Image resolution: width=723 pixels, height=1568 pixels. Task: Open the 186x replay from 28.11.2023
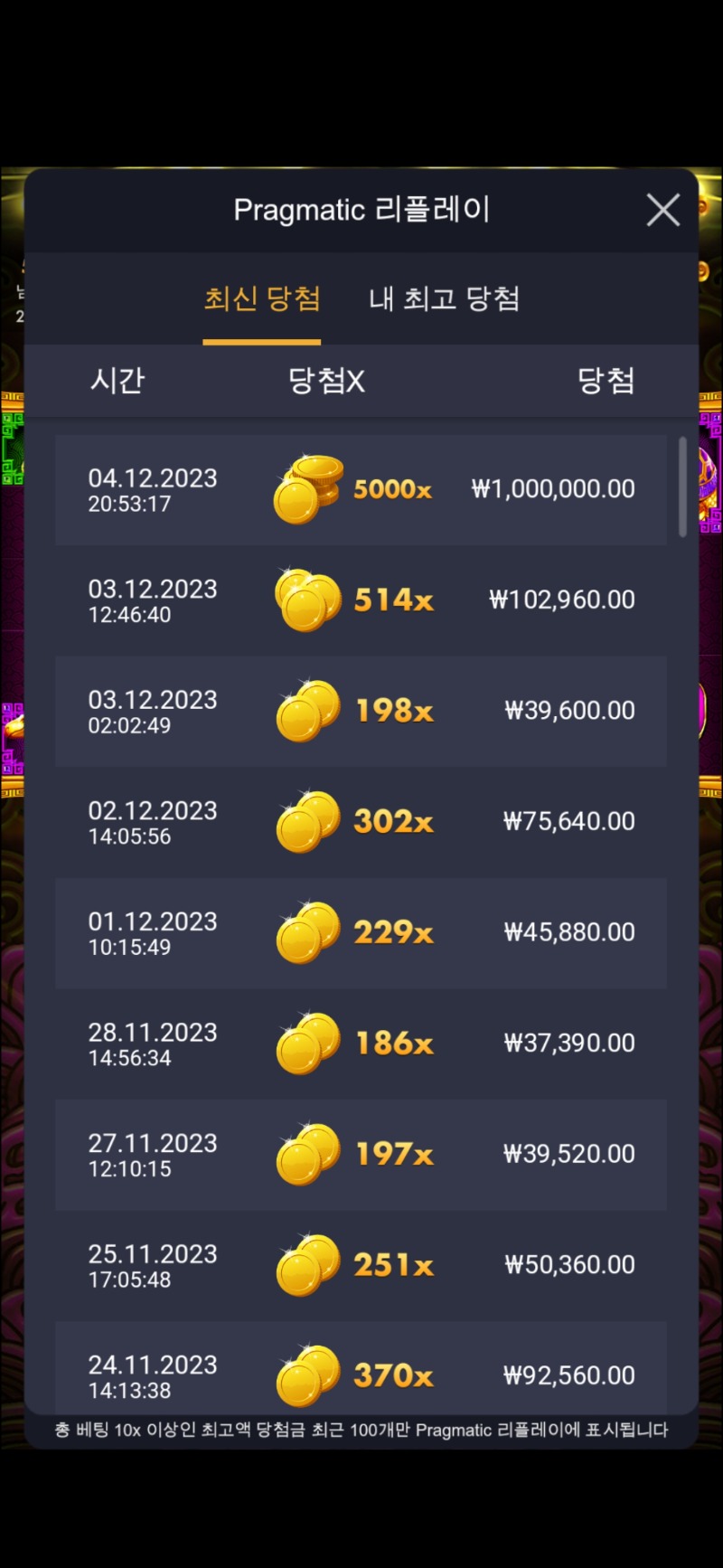click(361, 1044)
